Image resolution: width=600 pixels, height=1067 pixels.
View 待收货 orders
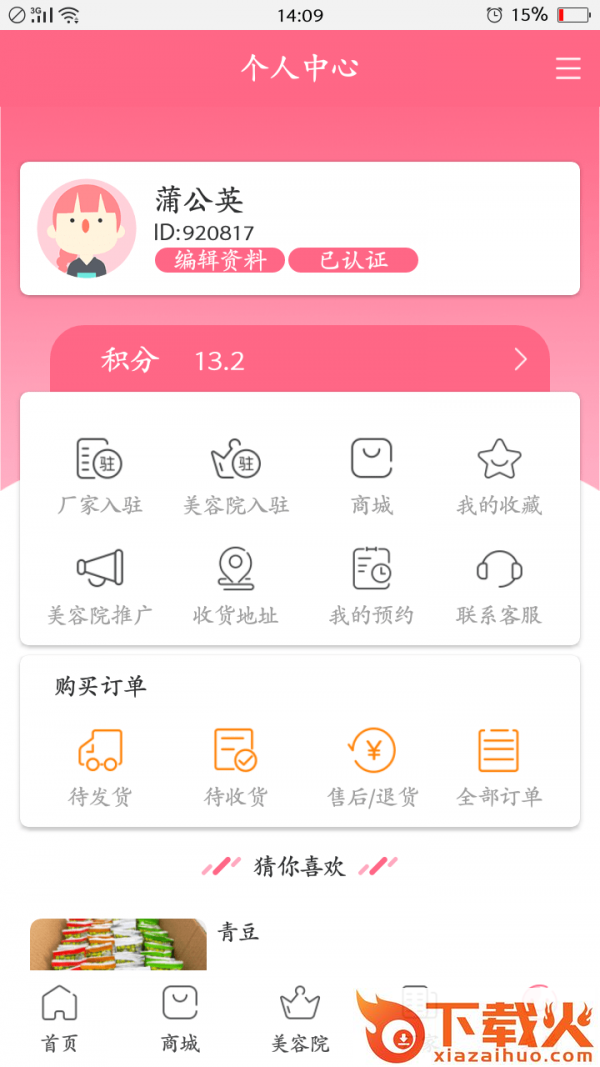click(x=236, y=767)
